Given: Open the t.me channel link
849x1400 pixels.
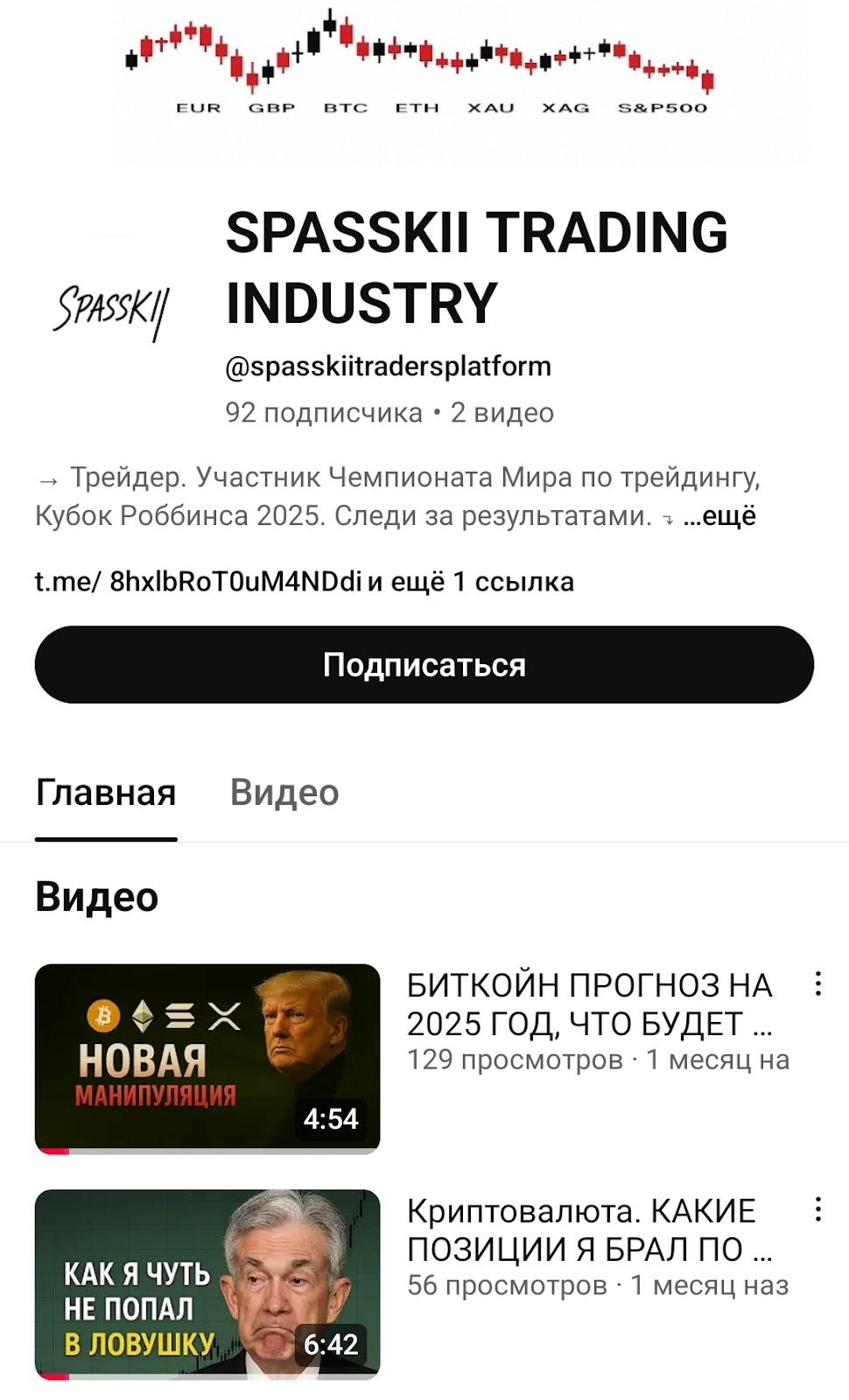Looking at the screenshot, I should (x=198, y=582).
